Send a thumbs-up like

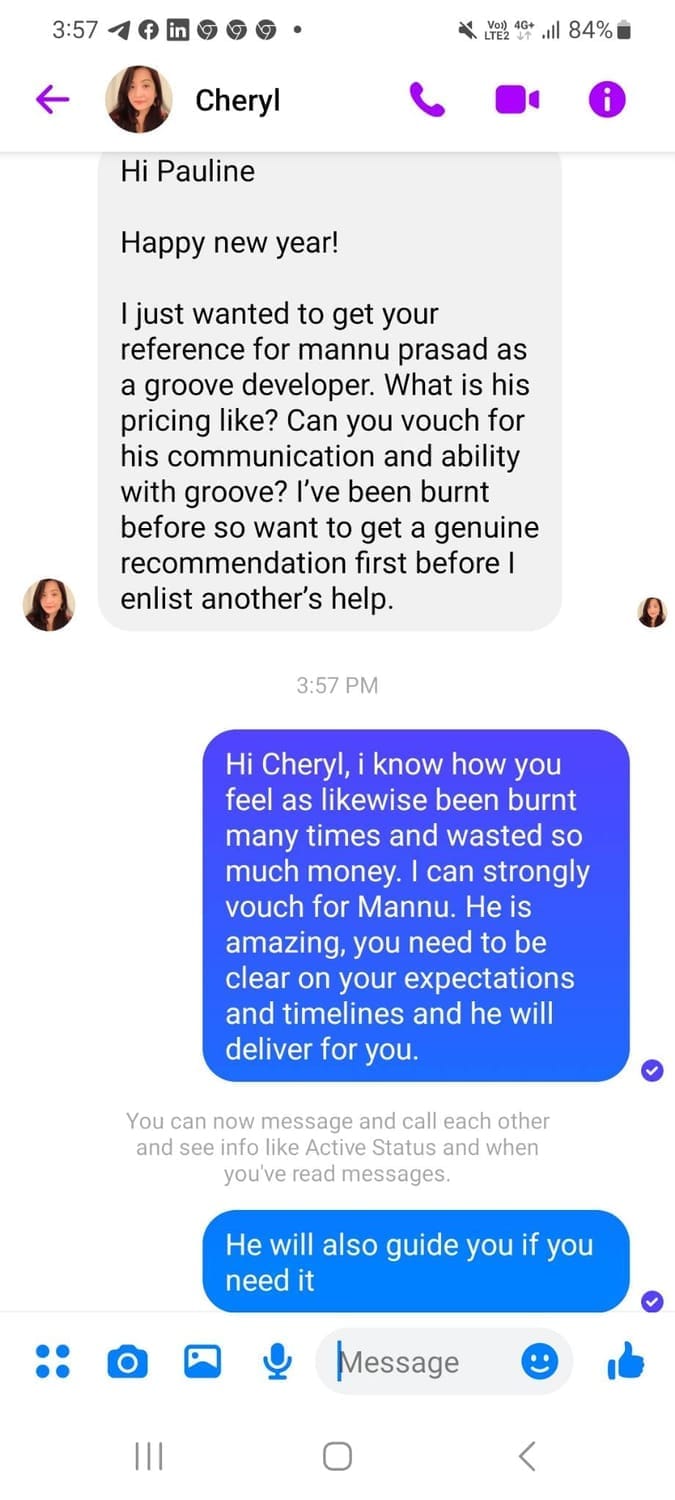[626, 1362]
